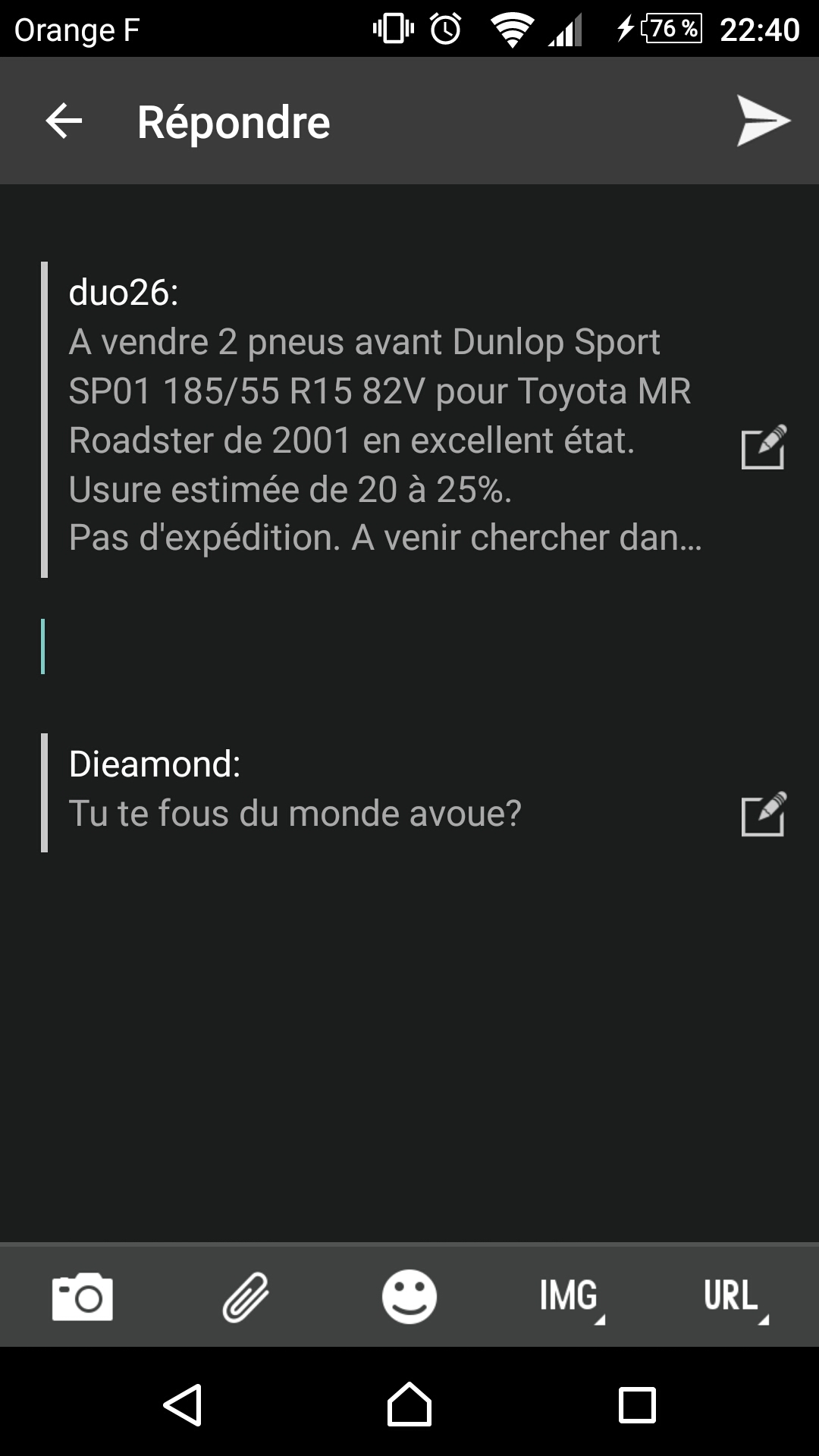Send the reply message
Viewport: 819px width, 1456px height.
tap(763, 121)
